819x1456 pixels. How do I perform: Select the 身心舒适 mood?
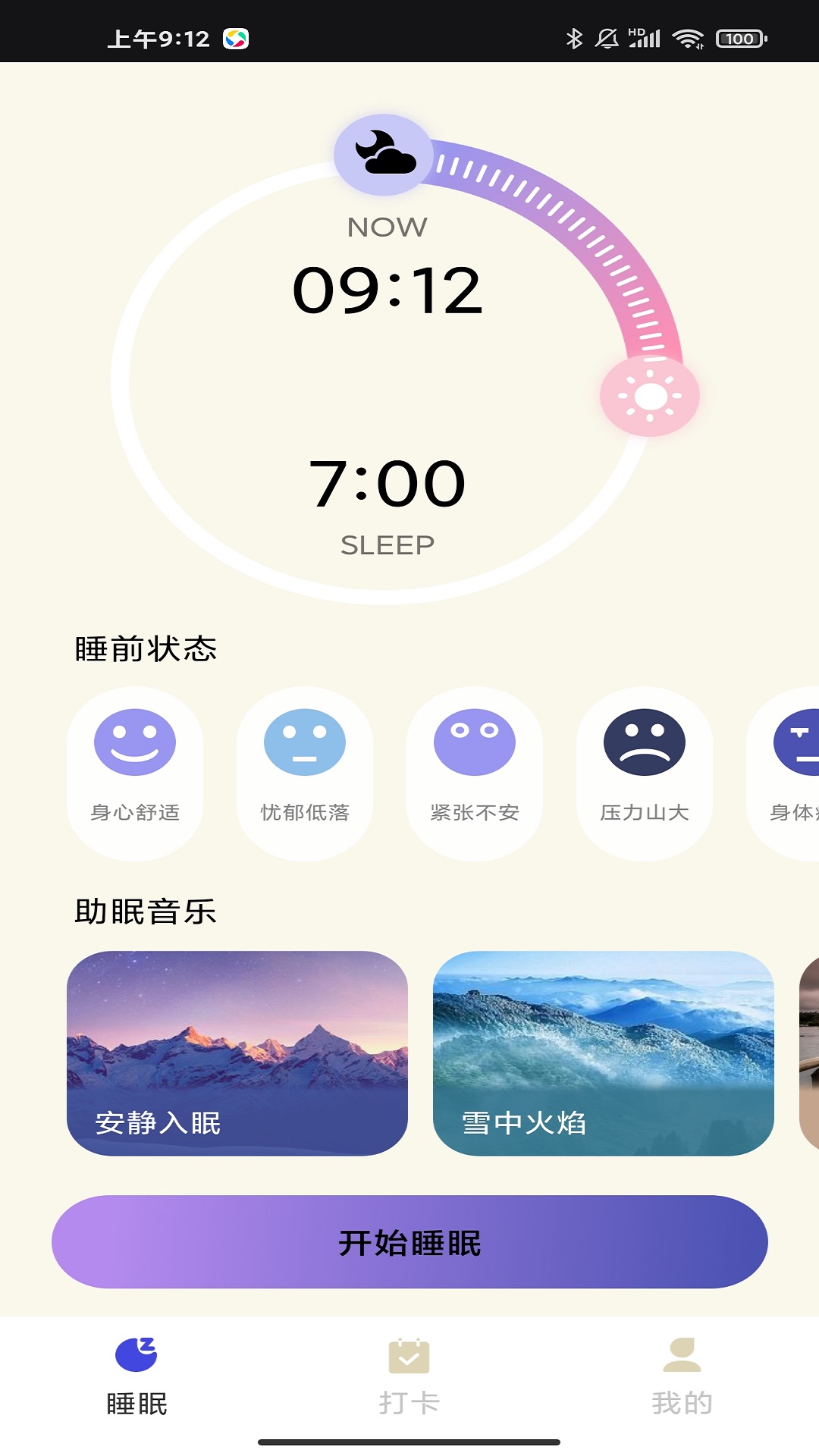tap(135, 772)
